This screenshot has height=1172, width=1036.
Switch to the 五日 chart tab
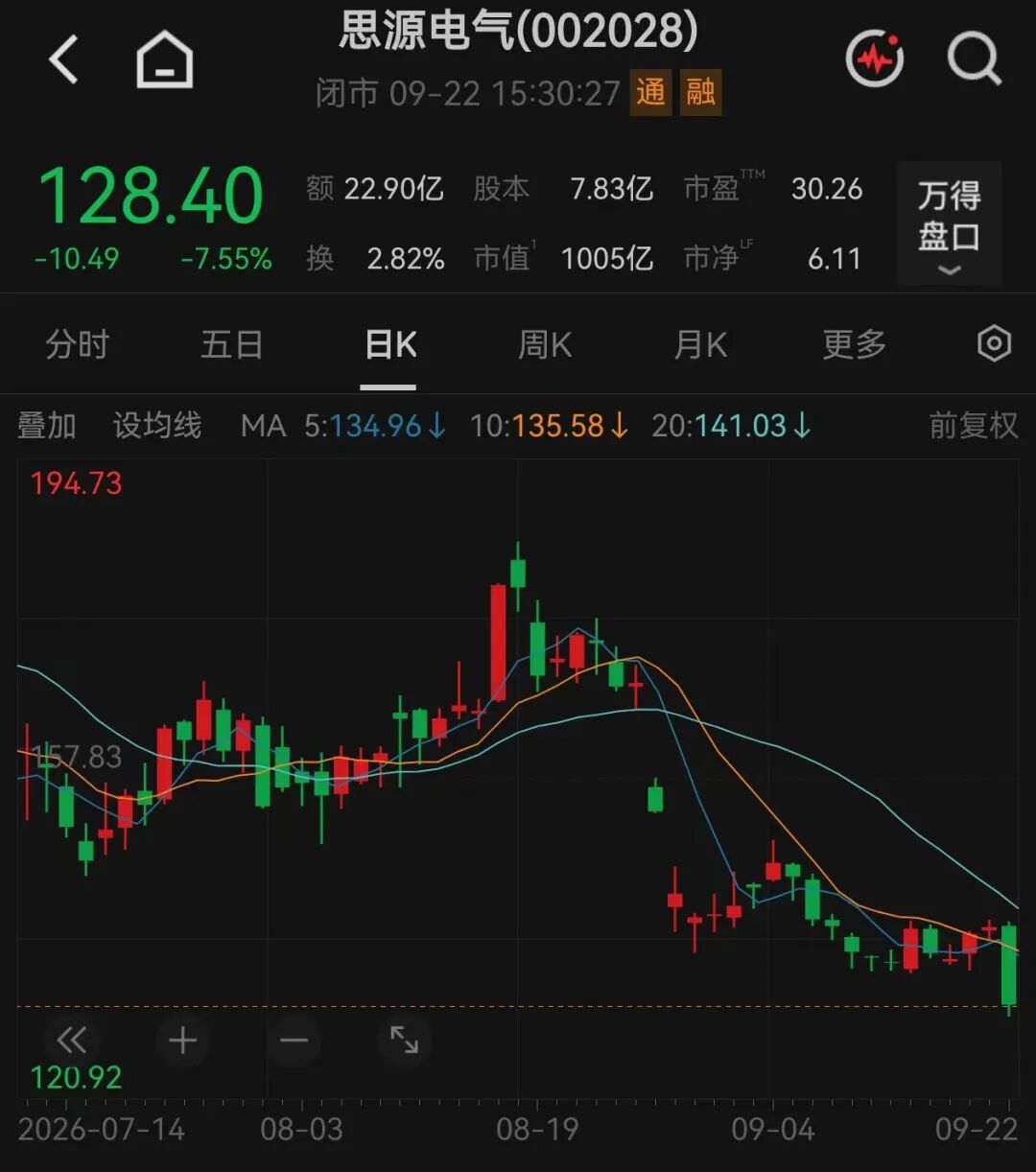[x=232, y=344]
